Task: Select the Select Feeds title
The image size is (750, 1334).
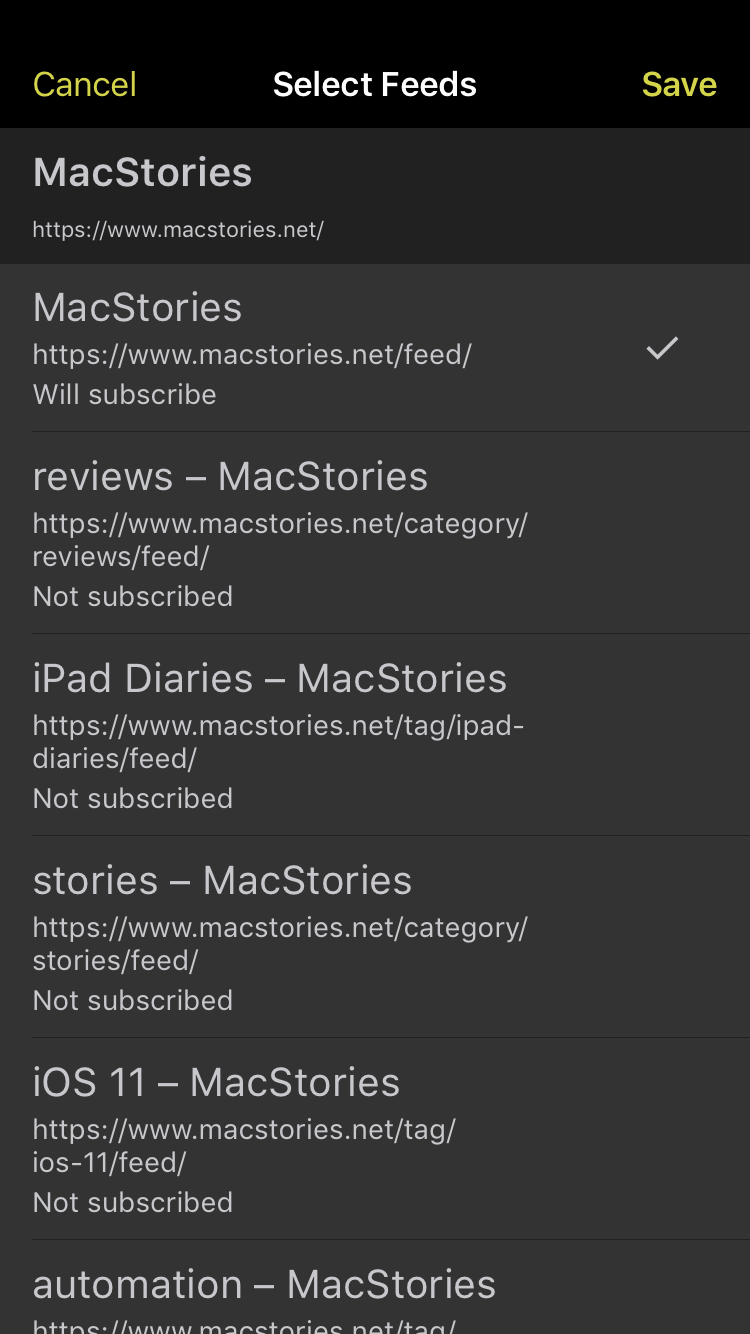Action: tap(375, 84)
